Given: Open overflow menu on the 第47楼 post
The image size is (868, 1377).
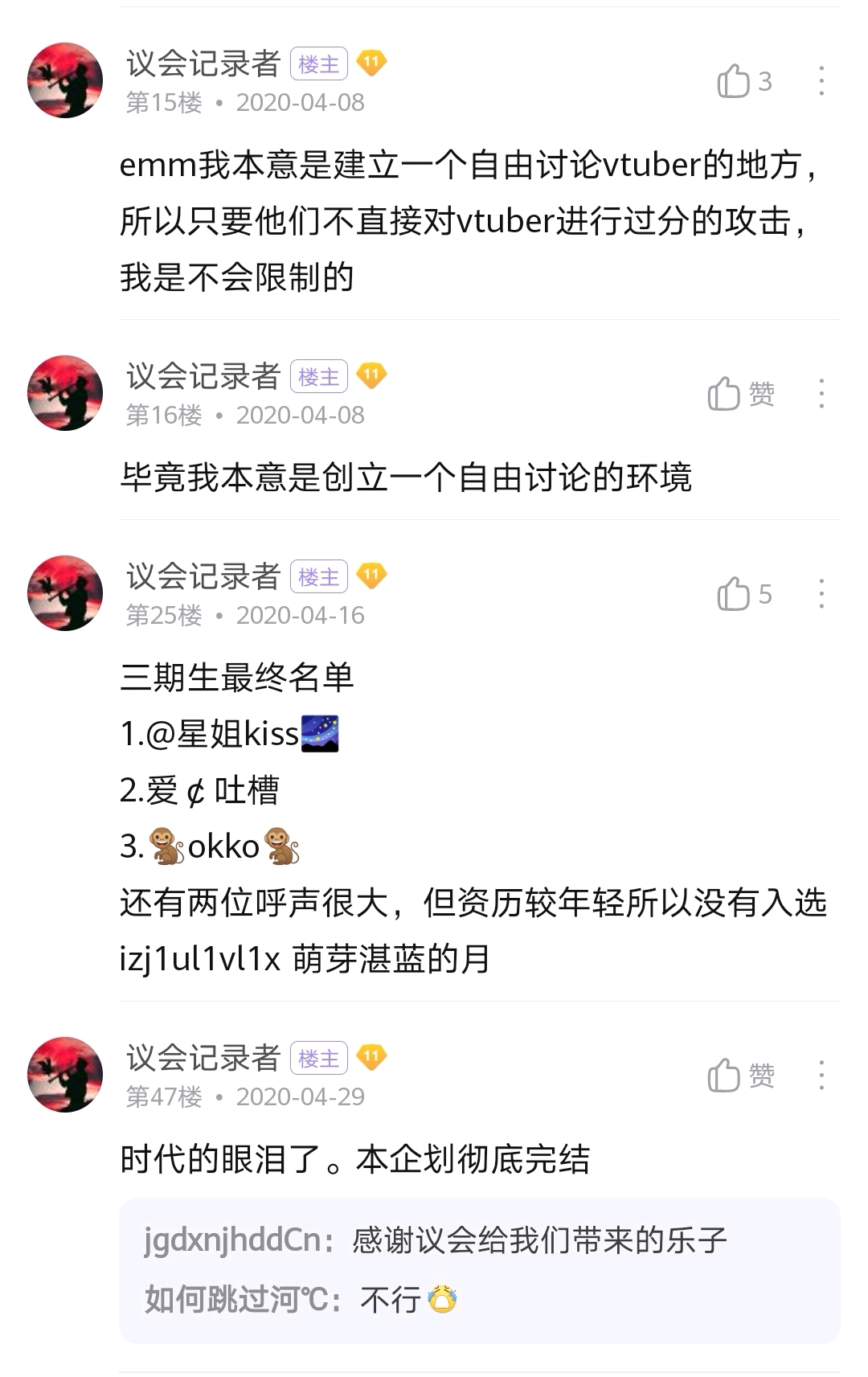Looking at the screenshot, I should tap(821, 1076).
